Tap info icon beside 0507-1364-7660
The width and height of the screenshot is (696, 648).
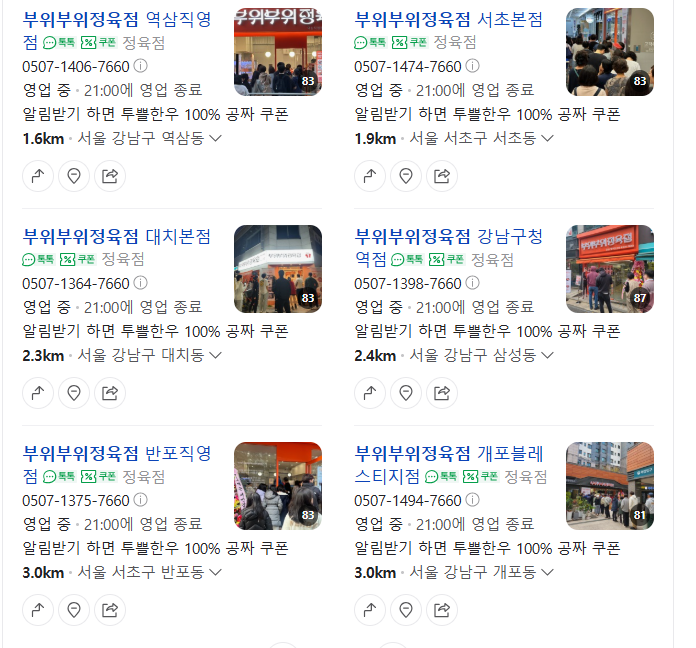140,284
